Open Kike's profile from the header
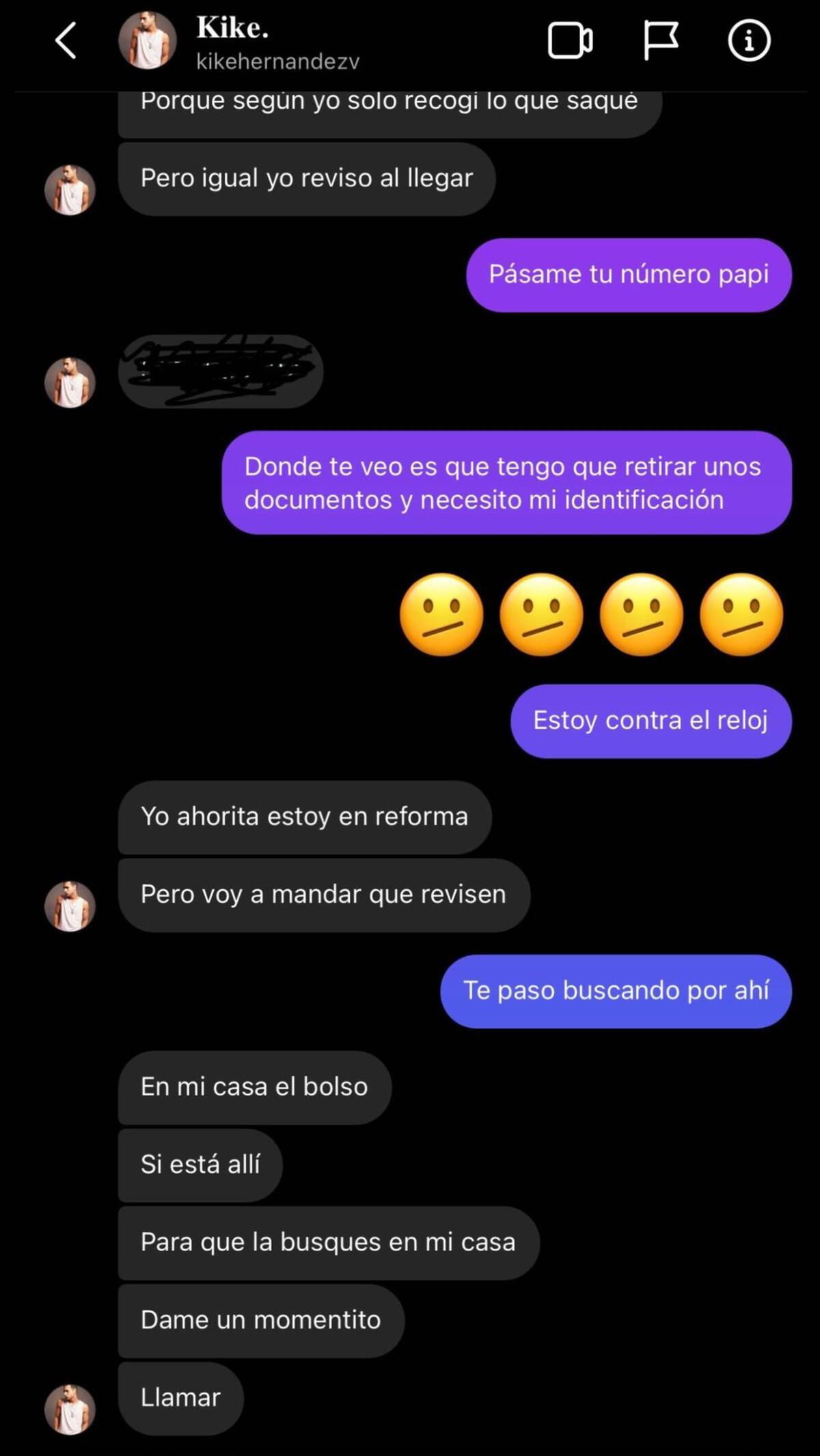The image size is (820, 1456). point(148,41)
